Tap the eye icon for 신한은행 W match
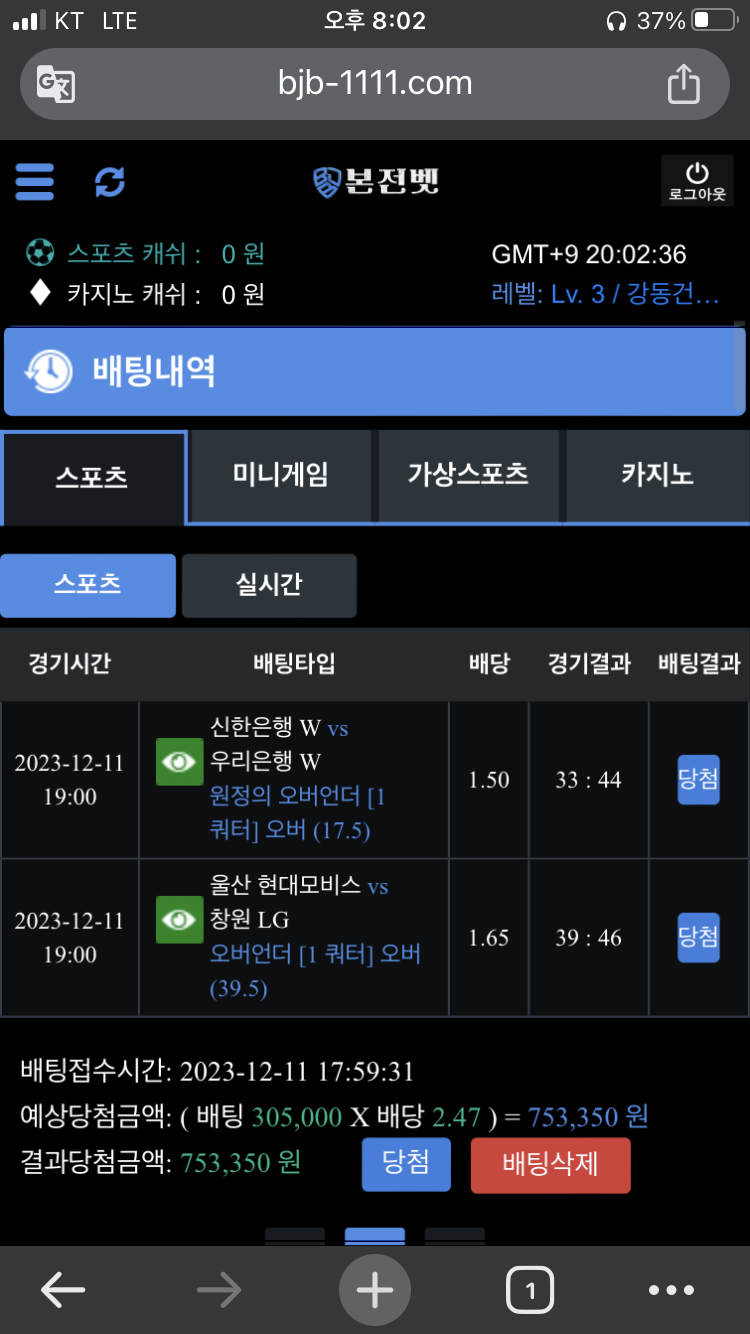This screenshot has width=750, height=1334. pos(180,762)
